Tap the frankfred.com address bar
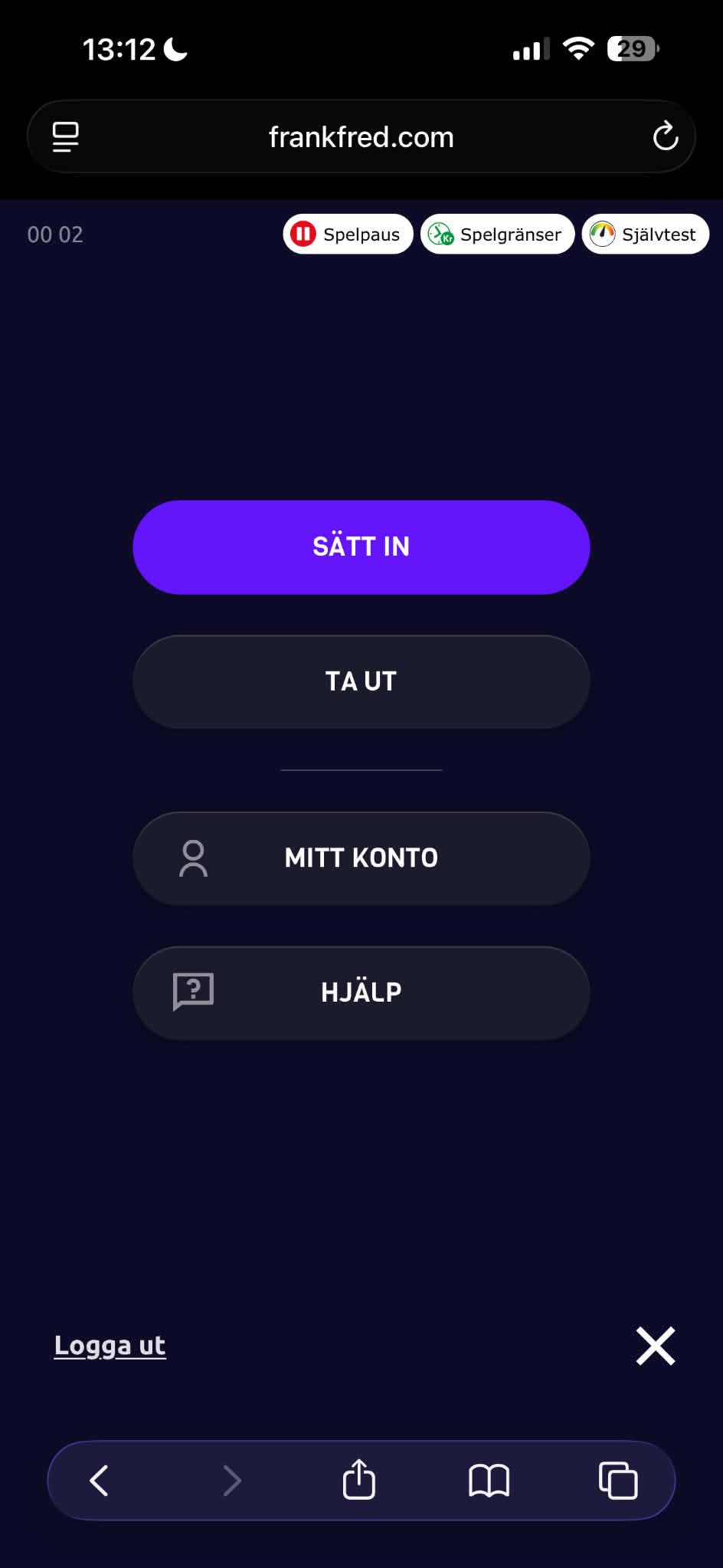The width and height of the screenshot is (723, 1568). [361, 137]
